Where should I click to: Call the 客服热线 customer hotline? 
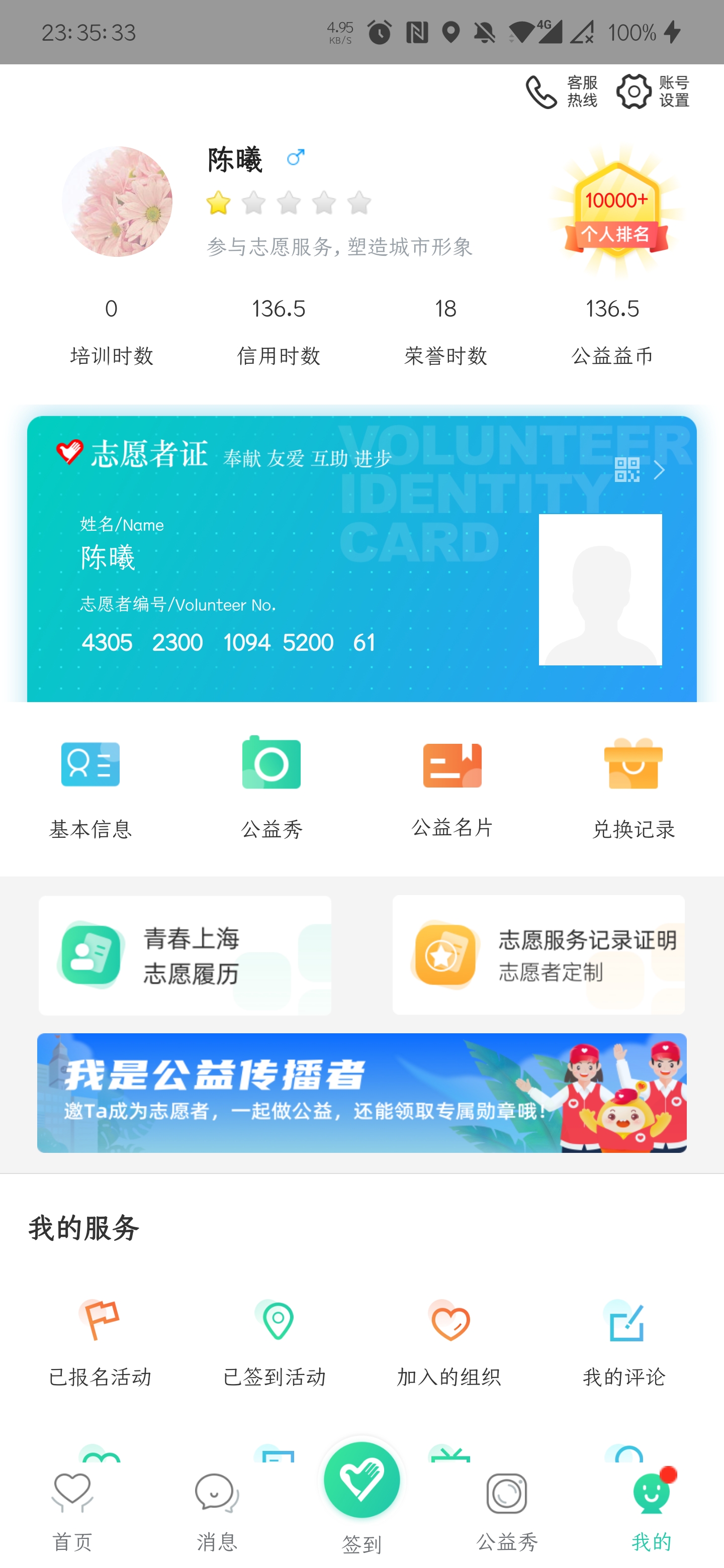tap(561, 92)
